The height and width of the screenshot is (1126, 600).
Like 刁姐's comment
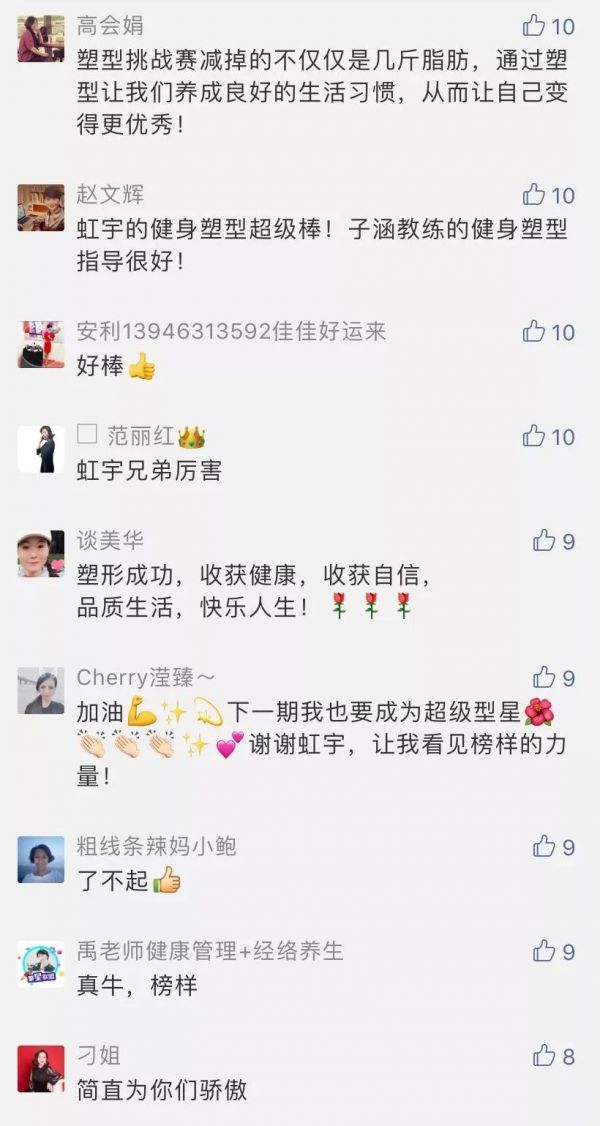click(x=543, y=1055)
